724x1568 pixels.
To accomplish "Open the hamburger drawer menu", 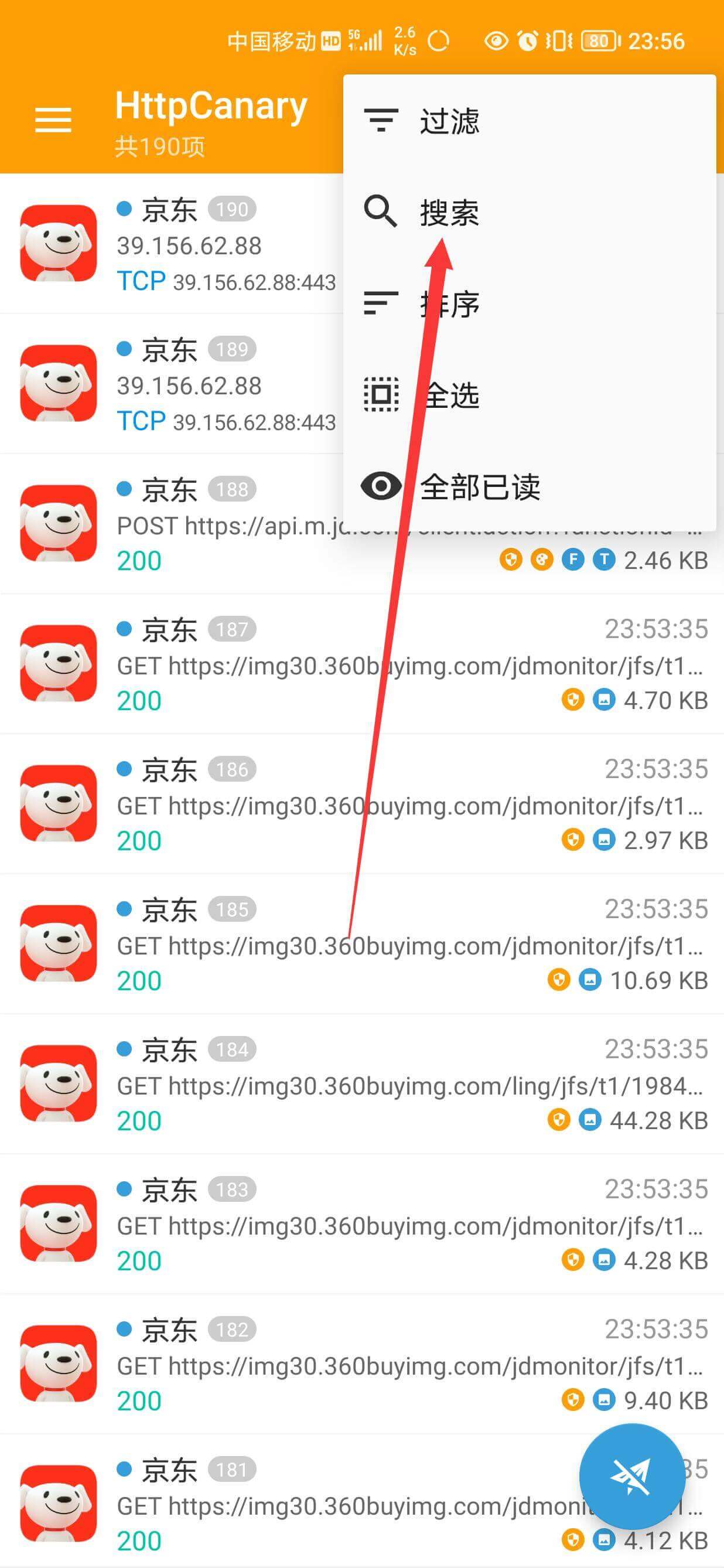I will (53, 120).
